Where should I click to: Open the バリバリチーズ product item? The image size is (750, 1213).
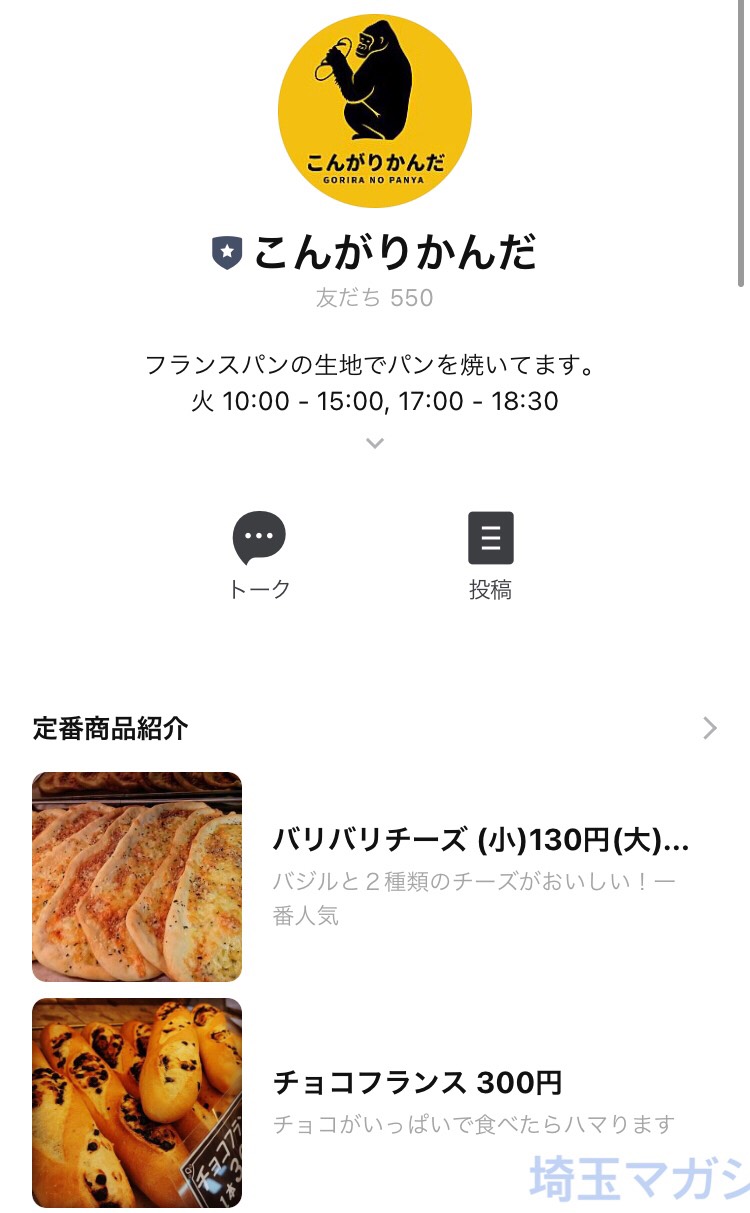[375, 877]
